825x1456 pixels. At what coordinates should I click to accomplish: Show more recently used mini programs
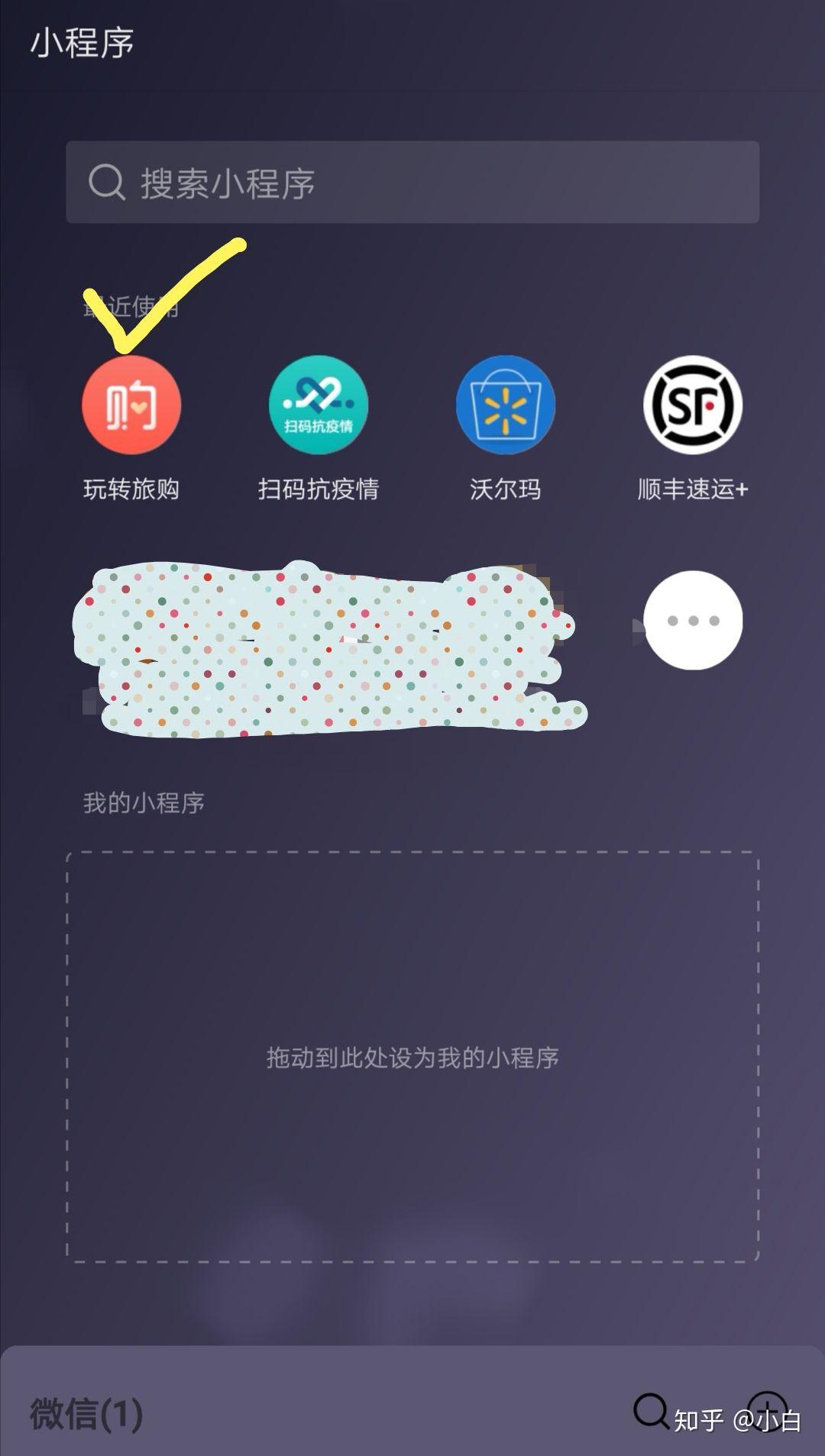pyautogui.click(x=693, y=620)
